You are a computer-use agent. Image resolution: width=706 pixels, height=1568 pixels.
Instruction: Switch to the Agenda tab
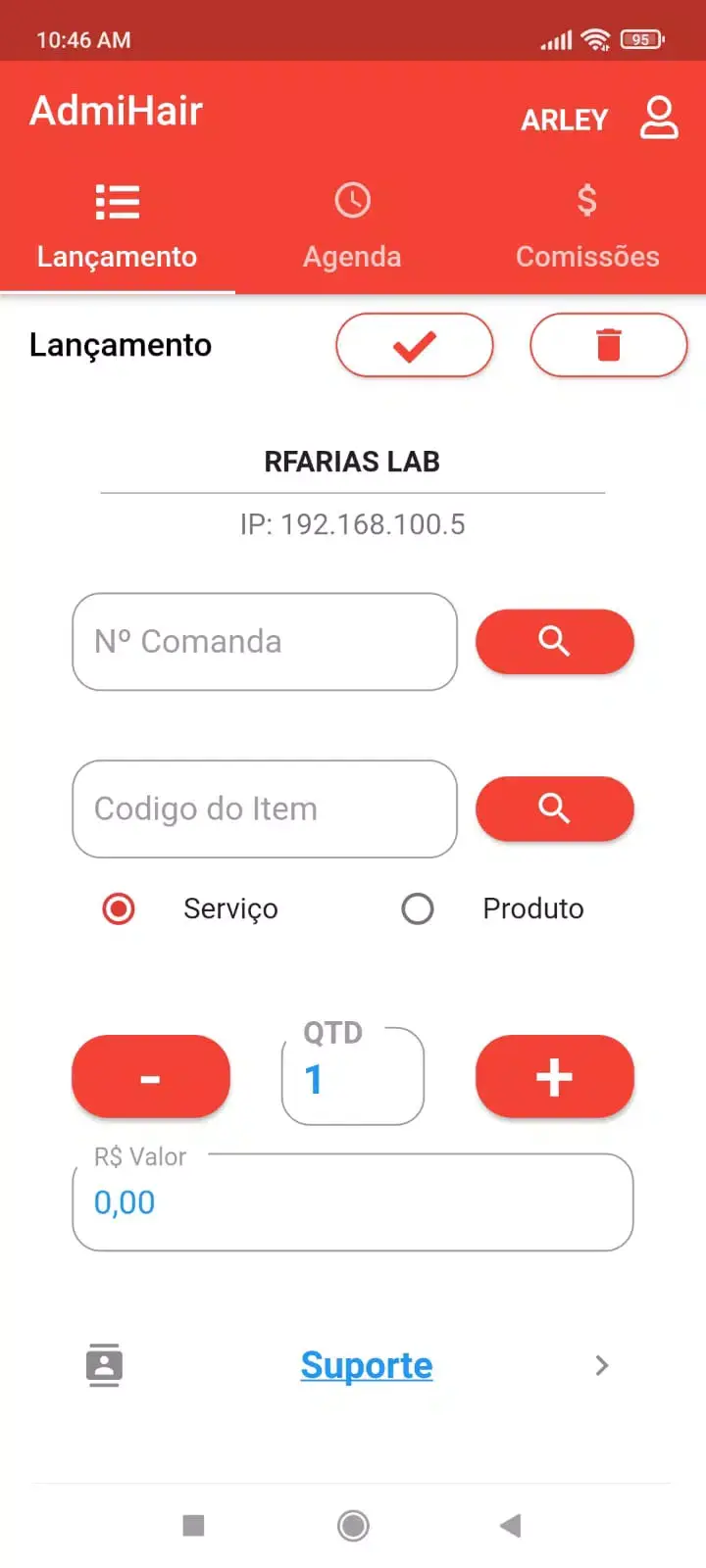352,225
